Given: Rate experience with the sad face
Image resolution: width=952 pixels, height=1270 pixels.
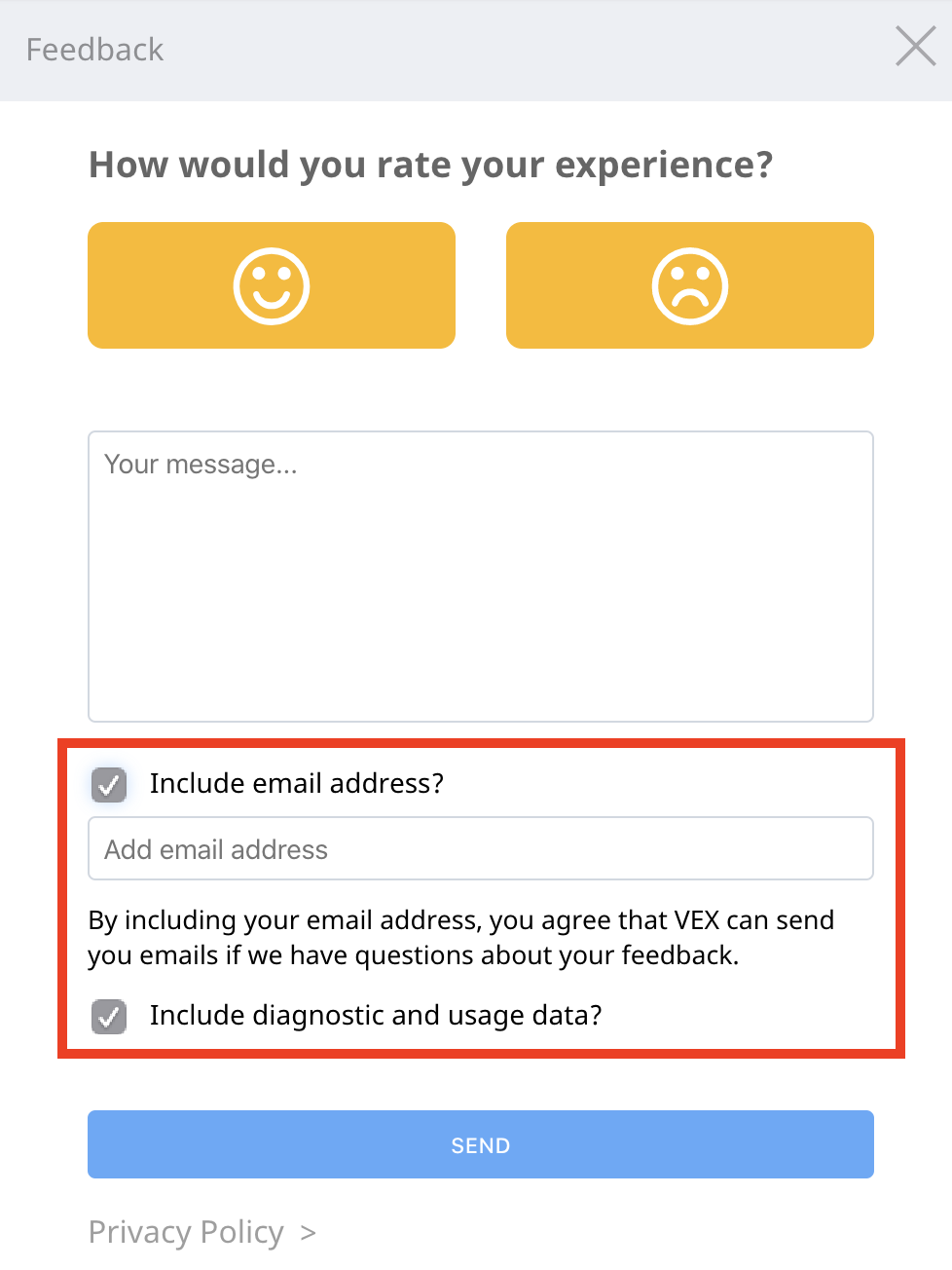Looking at the screenshot, I should point(689,285).
